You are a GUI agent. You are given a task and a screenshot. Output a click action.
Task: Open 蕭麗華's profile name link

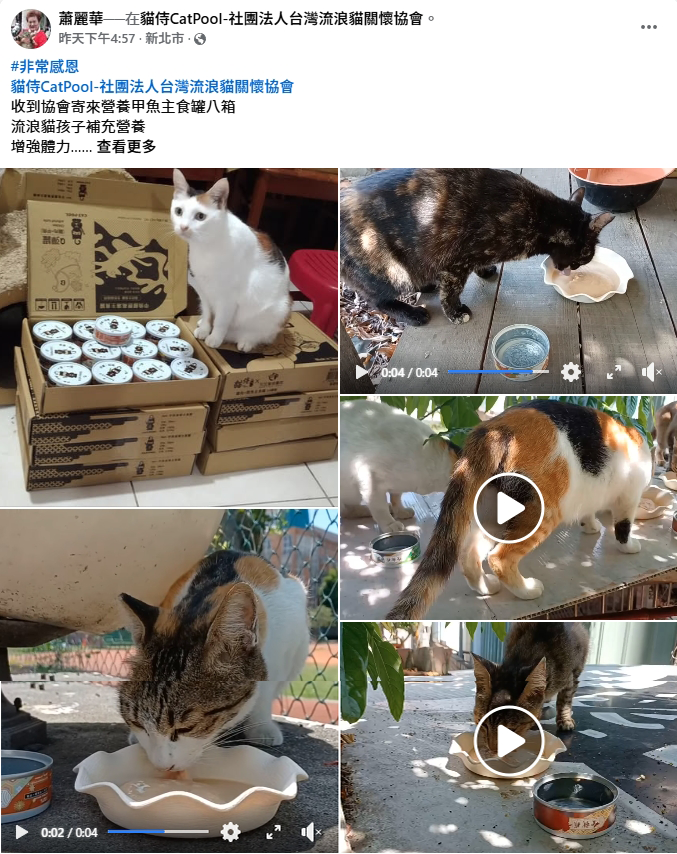point(87,18)
